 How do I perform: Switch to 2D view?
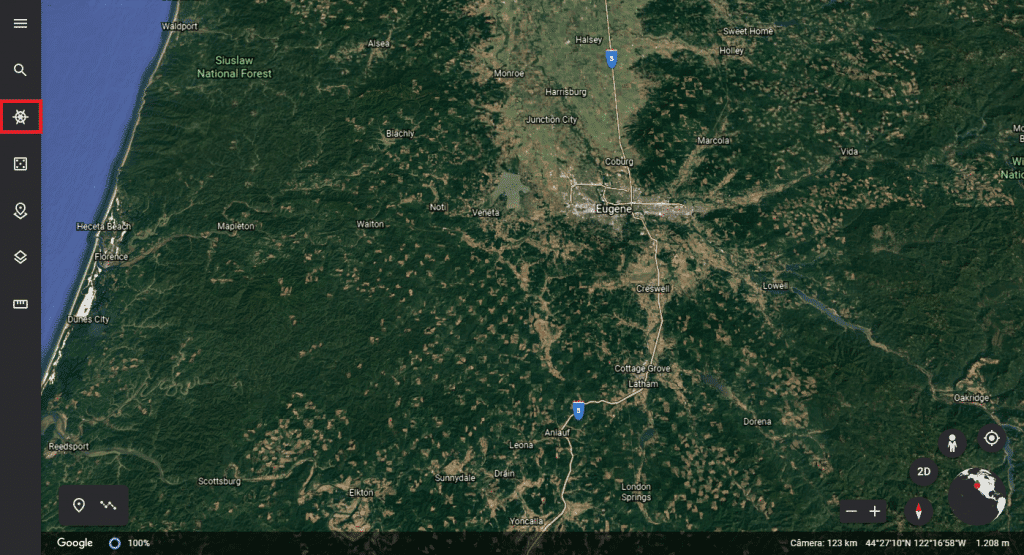(x=925, y=472)
